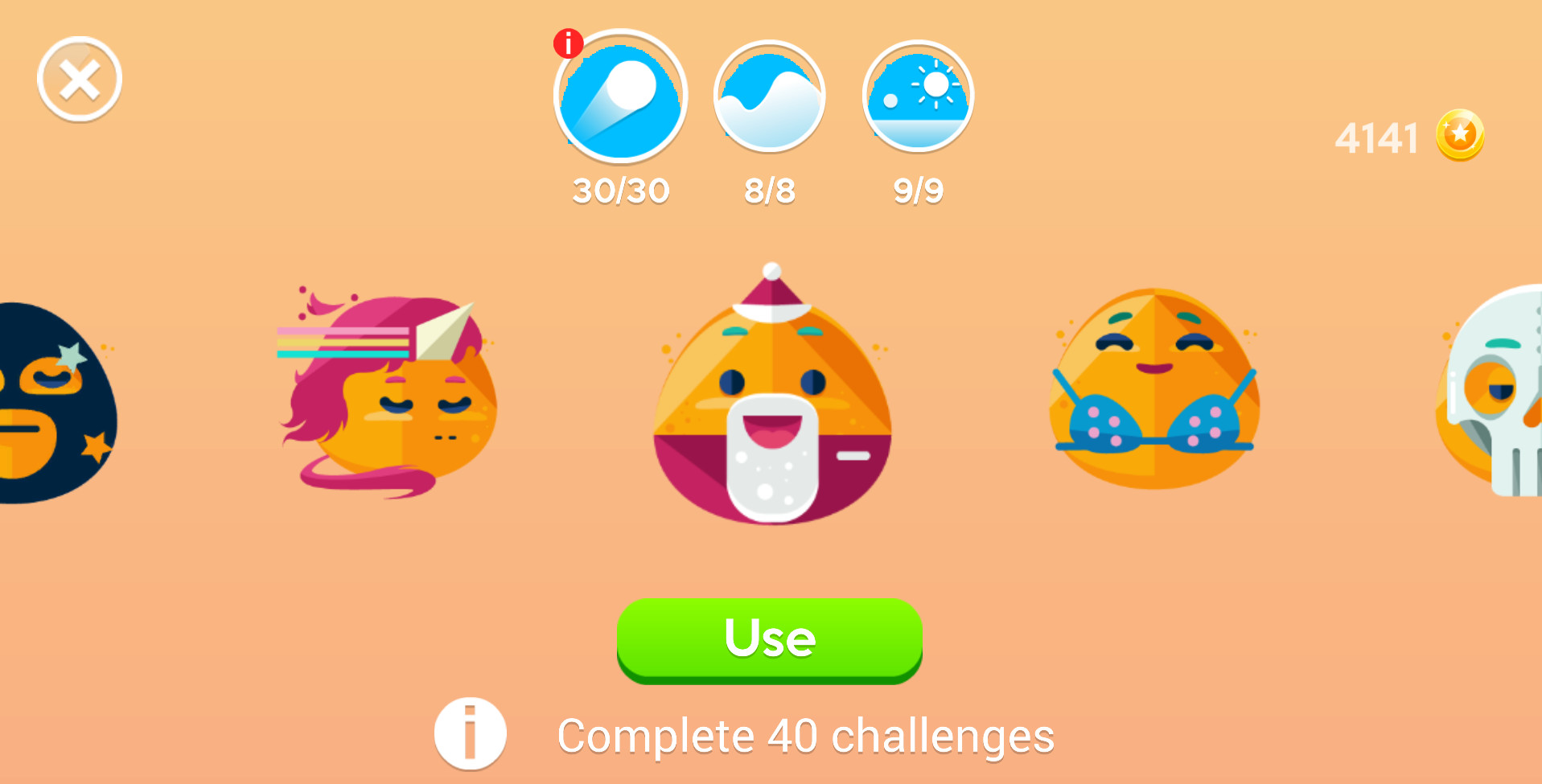Tap the green Use button
Screen dimensions: 1542x784
pos(769,639)
